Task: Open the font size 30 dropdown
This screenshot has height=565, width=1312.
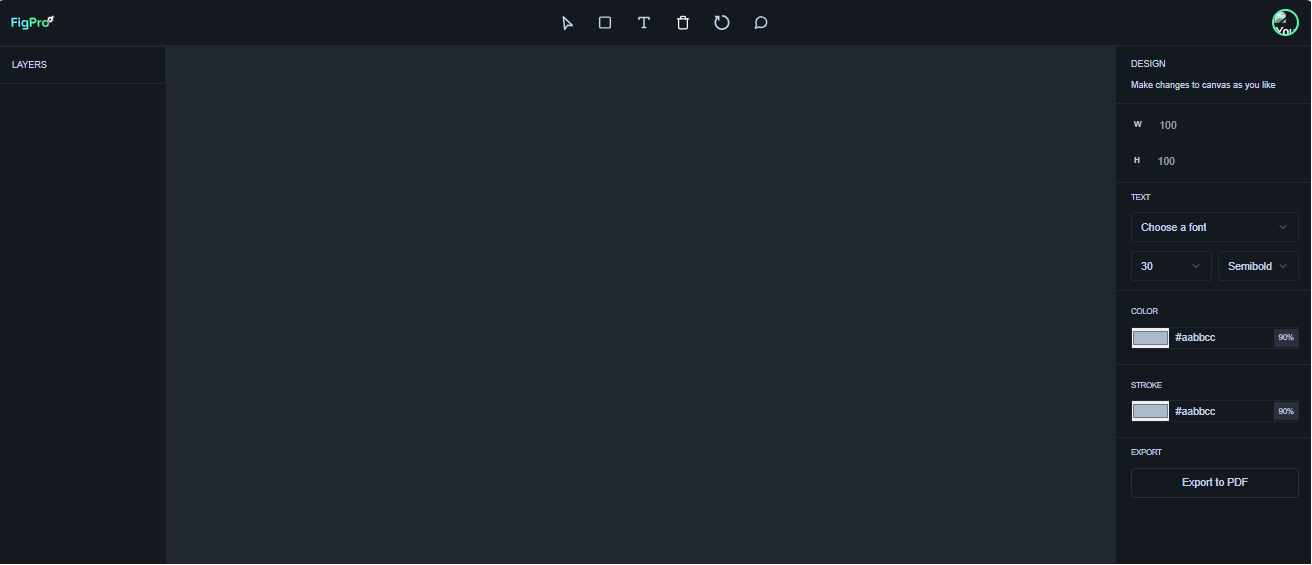Action: [x=1170, y=266]
